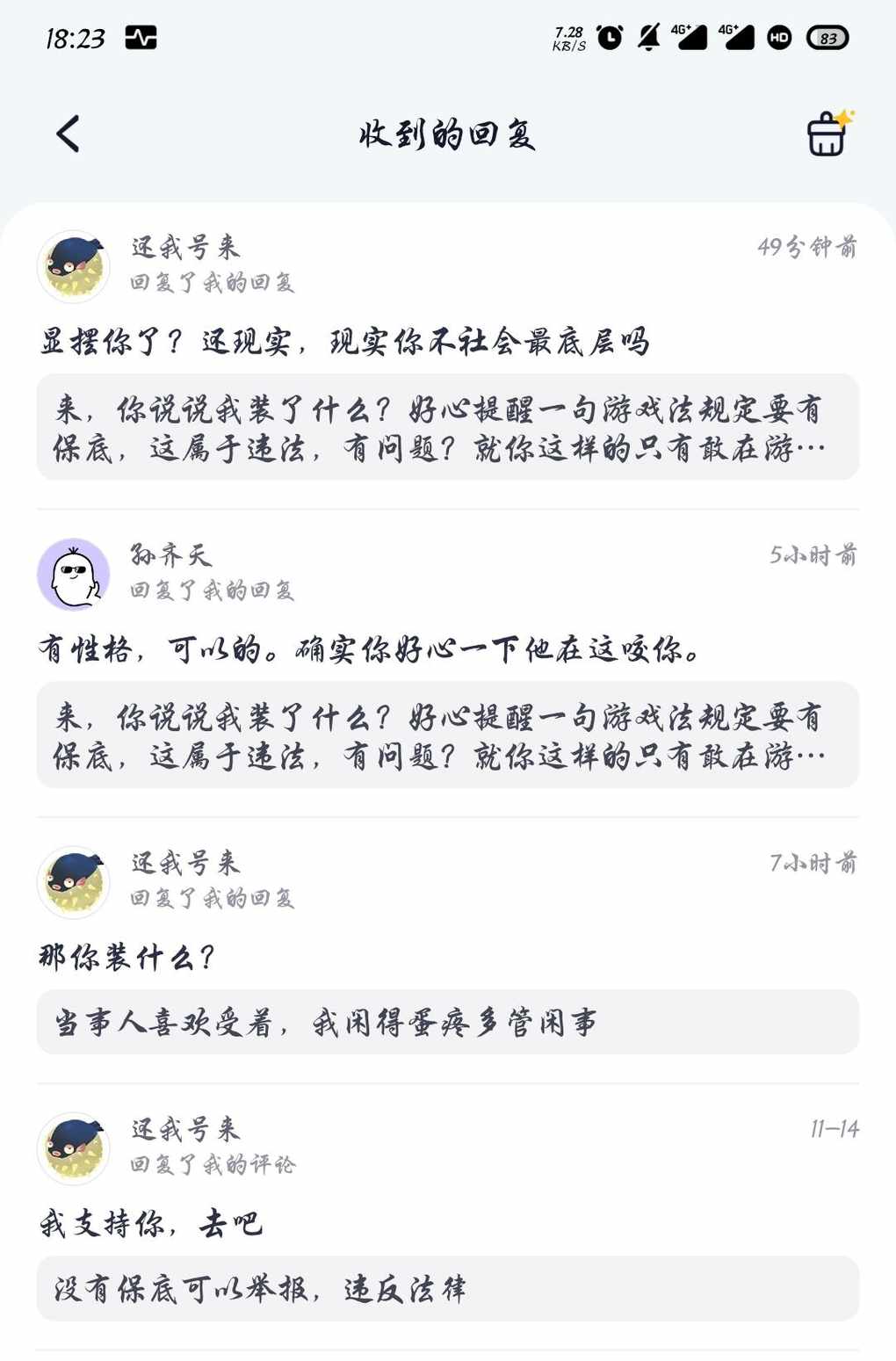Open 还我号来's avatar on the 49分钟前 reply
Viewport: 896px width, 1361px height.
point(74,266)
